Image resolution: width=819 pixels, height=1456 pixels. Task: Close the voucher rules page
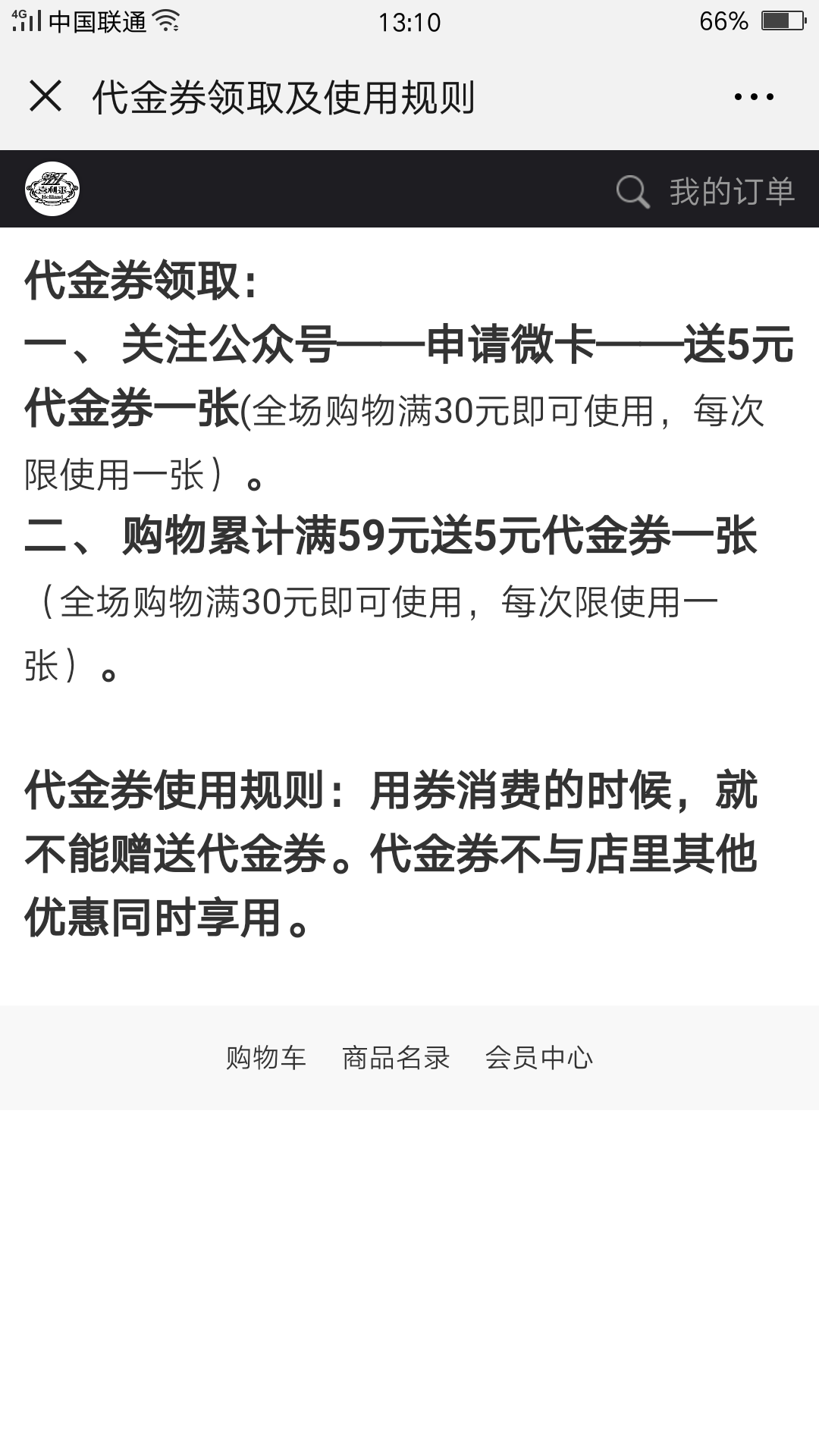coord(45,96)
